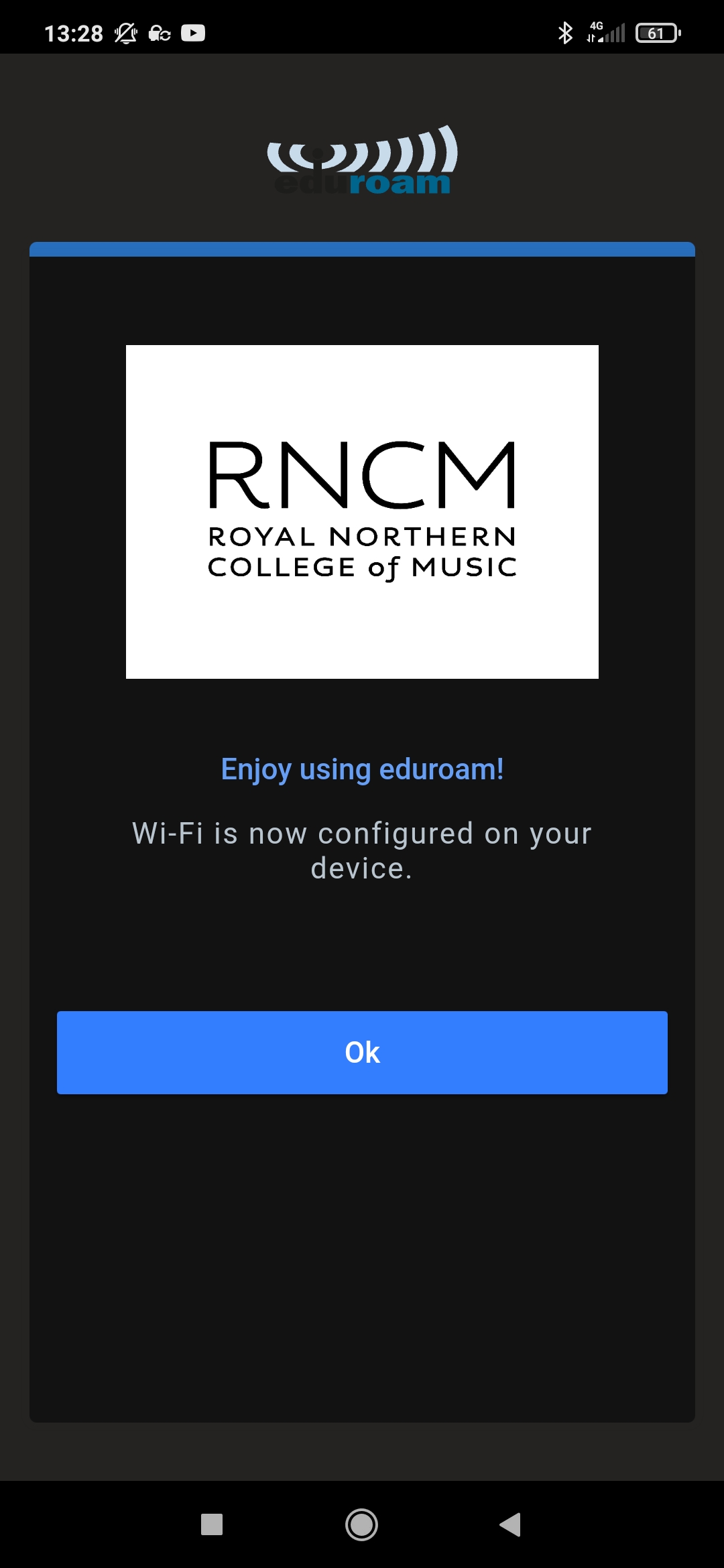Go back using the system back arrow
This screenshot has height=1568, width=724.
point(510,1524)
